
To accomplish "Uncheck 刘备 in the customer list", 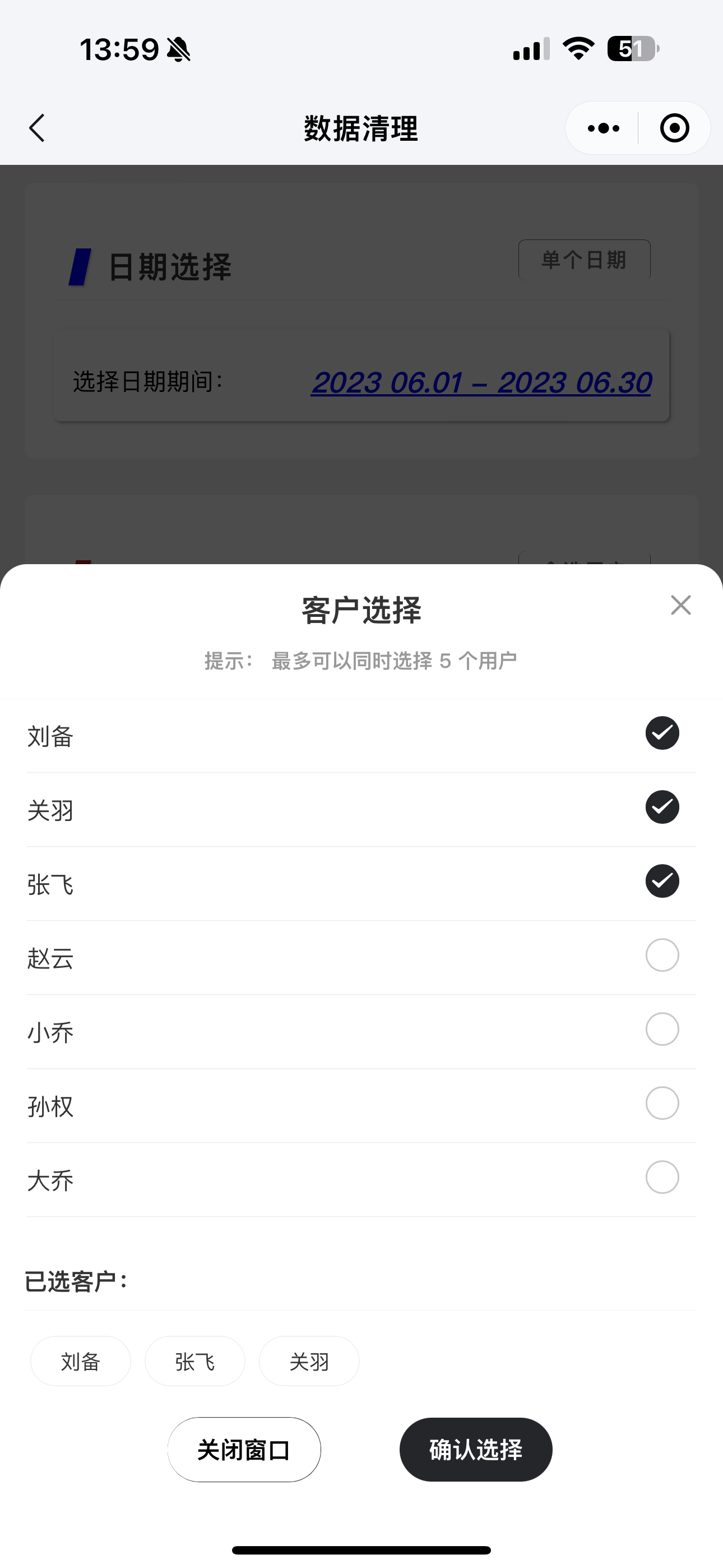I will tap(662, 733).
